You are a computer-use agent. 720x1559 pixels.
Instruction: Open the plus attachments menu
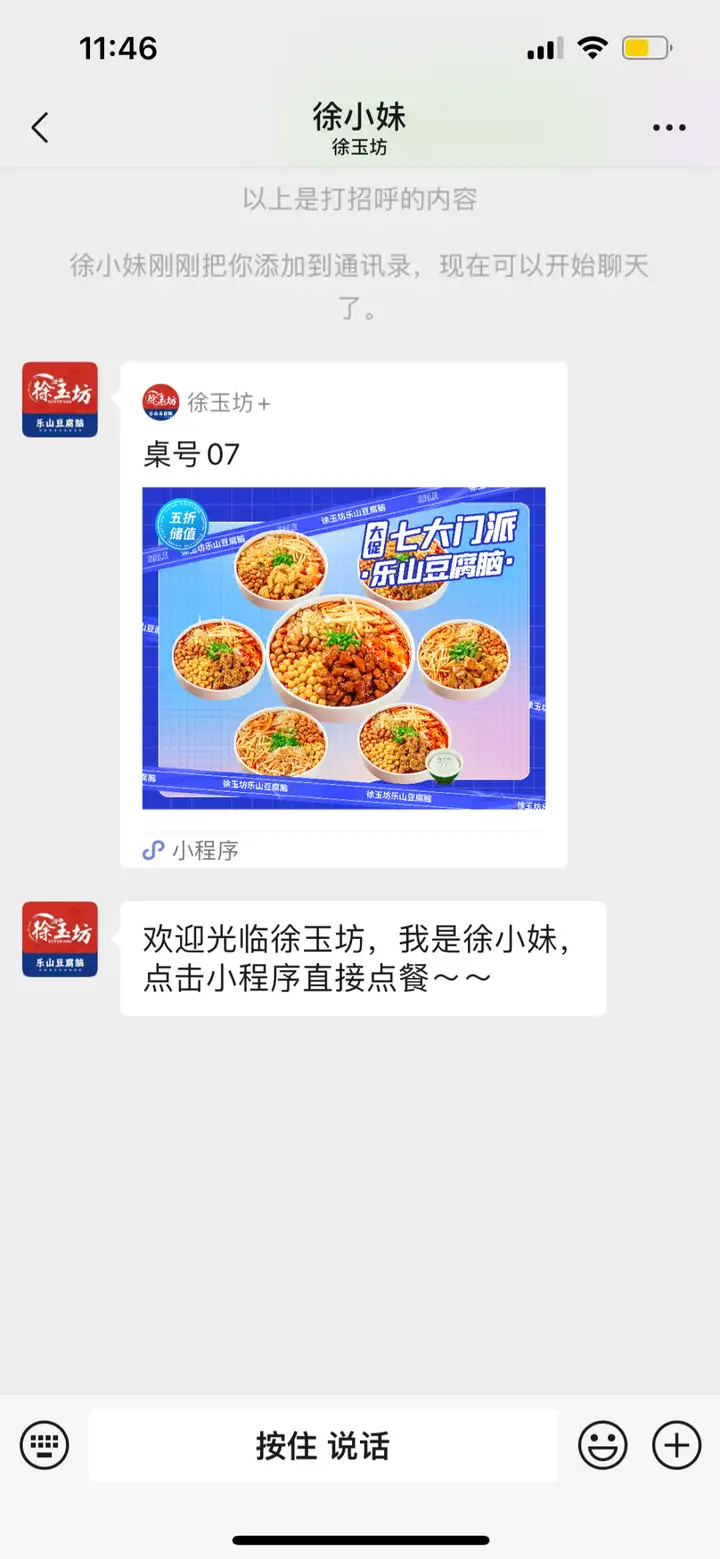tap(676, 1445)
